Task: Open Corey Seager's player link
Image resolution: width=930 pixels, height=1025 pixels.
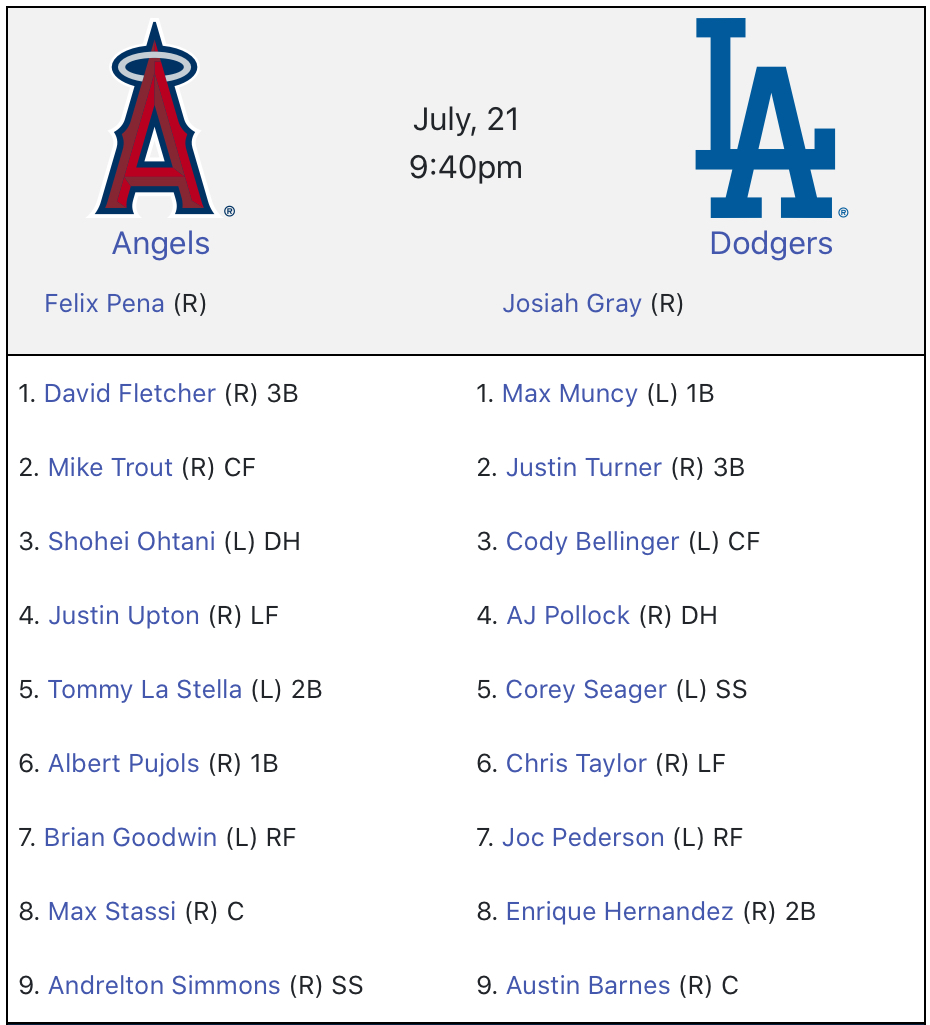Action: click(x=586, y=690)
